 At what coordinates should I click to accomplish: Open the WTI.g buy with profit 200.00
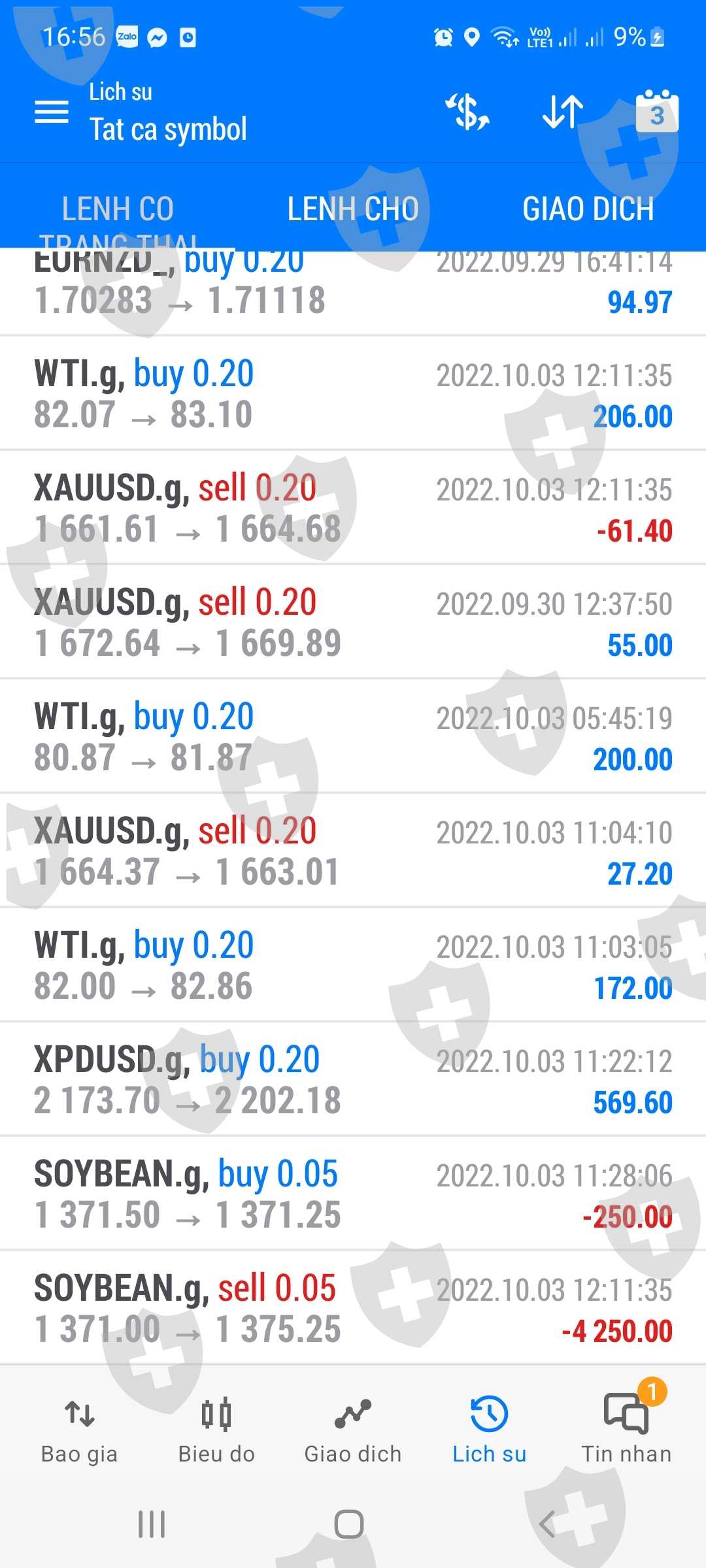coord(353,737)
